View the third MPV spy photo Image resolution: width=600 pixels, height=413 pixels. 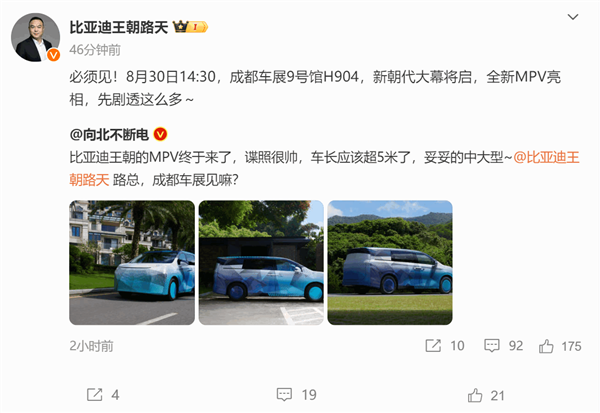[x=390, y=262]
